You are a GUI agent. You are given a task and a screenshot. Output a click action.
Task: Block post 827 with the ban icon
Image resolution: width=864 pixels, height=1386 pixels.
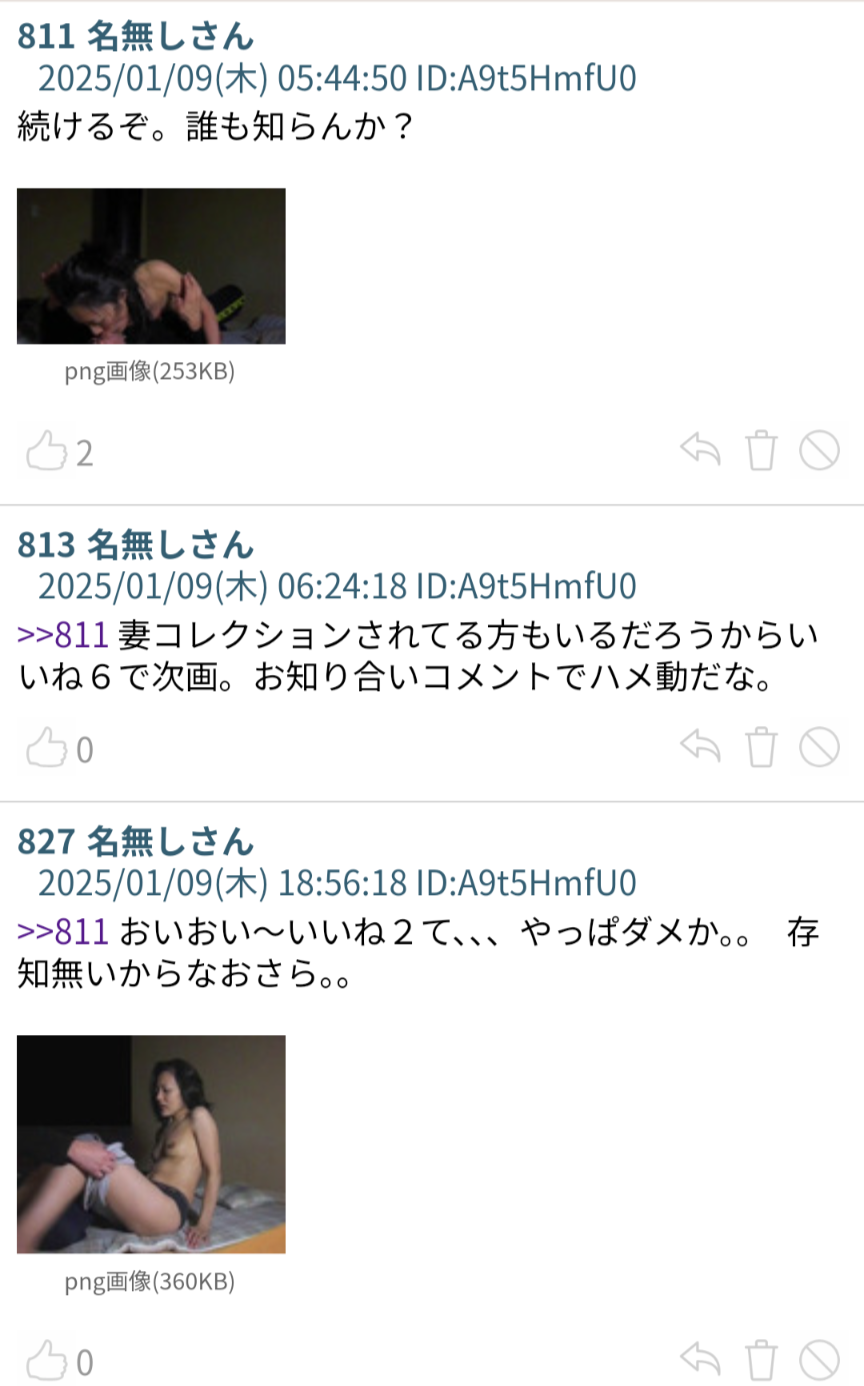819,1359
